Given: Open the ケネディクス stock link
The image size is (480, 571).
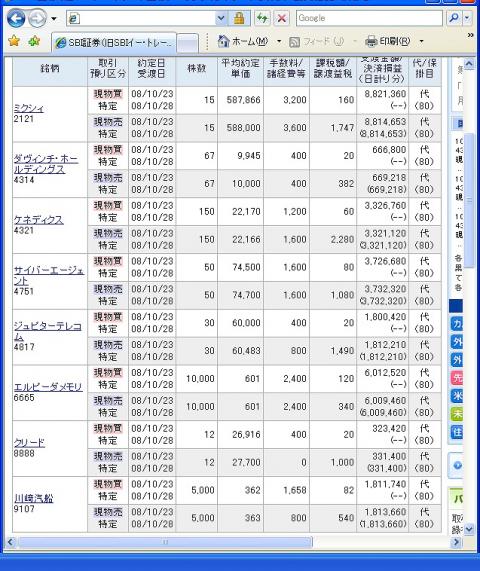Looking at the screenshot, I should [39, 220].
